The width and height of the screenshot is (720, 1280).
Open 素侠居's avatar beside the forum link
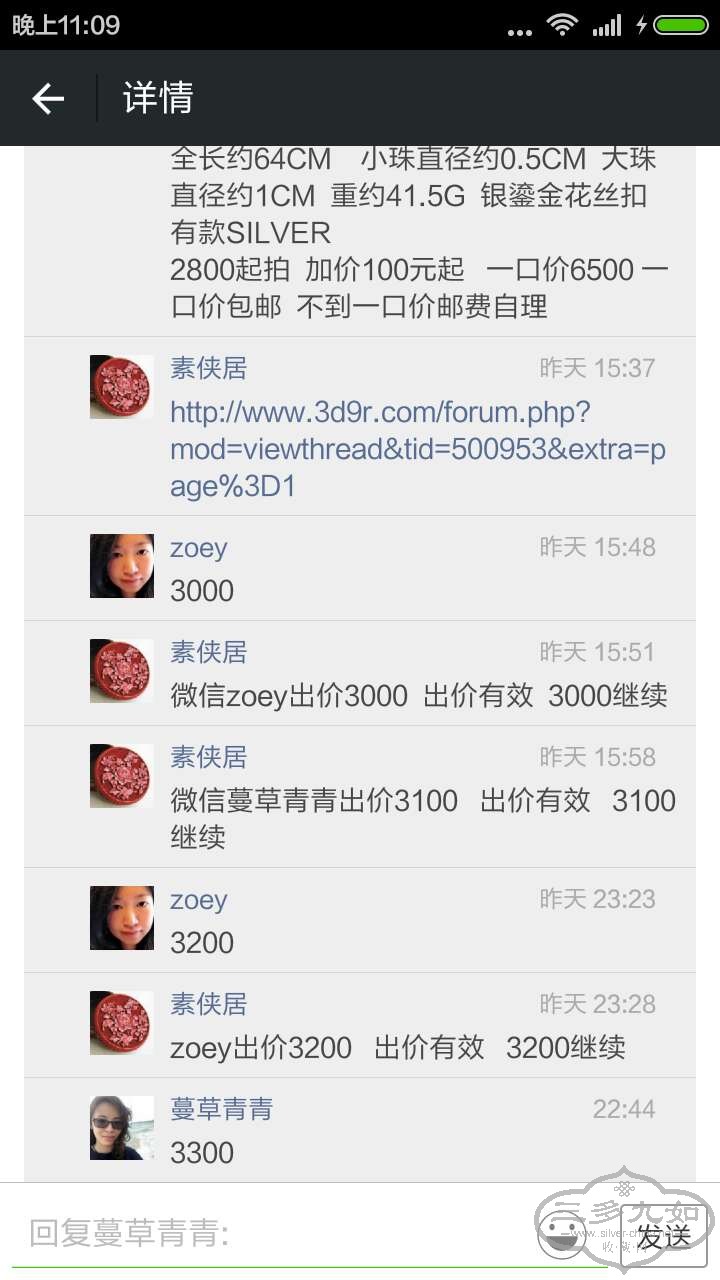tap(122, 387)
